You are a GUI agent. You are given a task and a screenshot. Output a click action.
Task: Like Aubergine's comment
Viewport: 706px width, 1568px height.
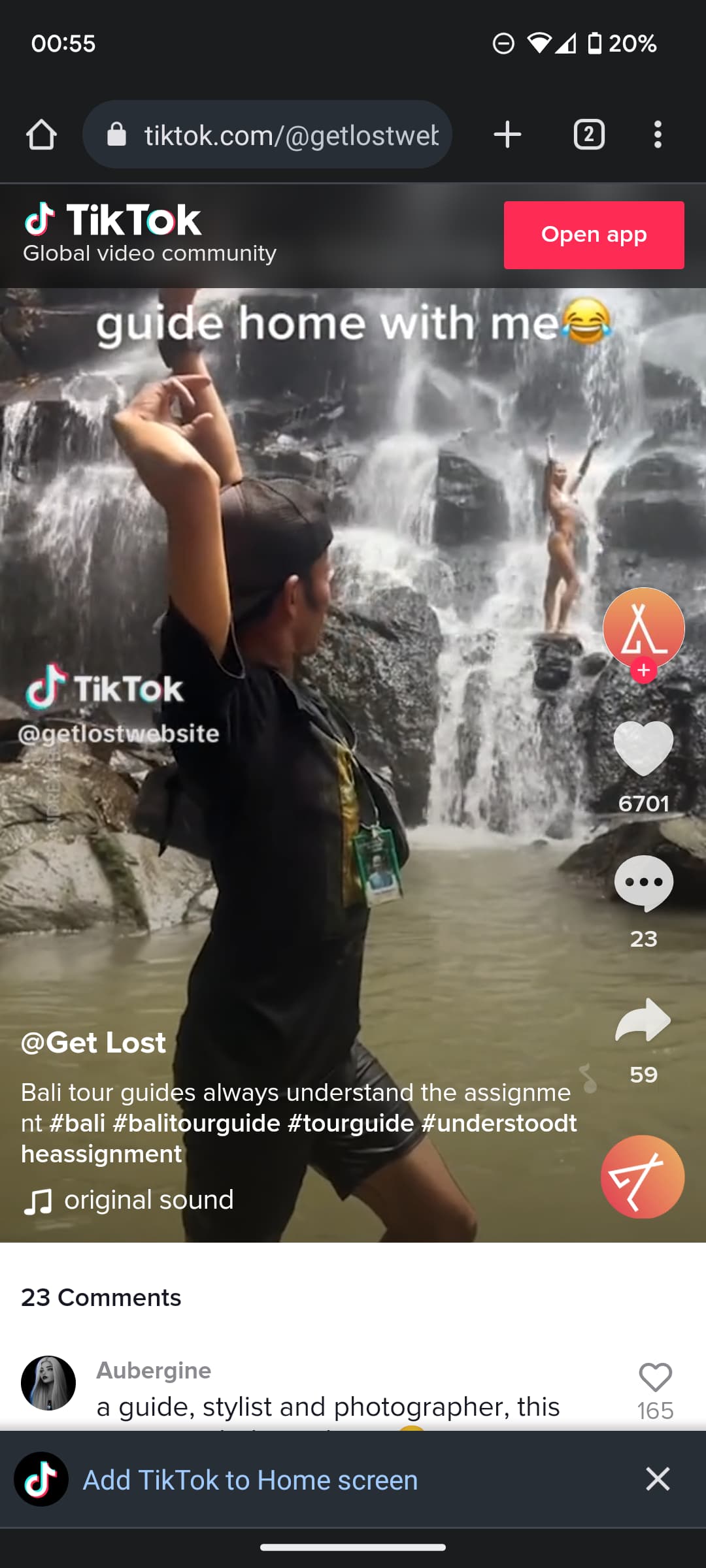click(655, 1378)
